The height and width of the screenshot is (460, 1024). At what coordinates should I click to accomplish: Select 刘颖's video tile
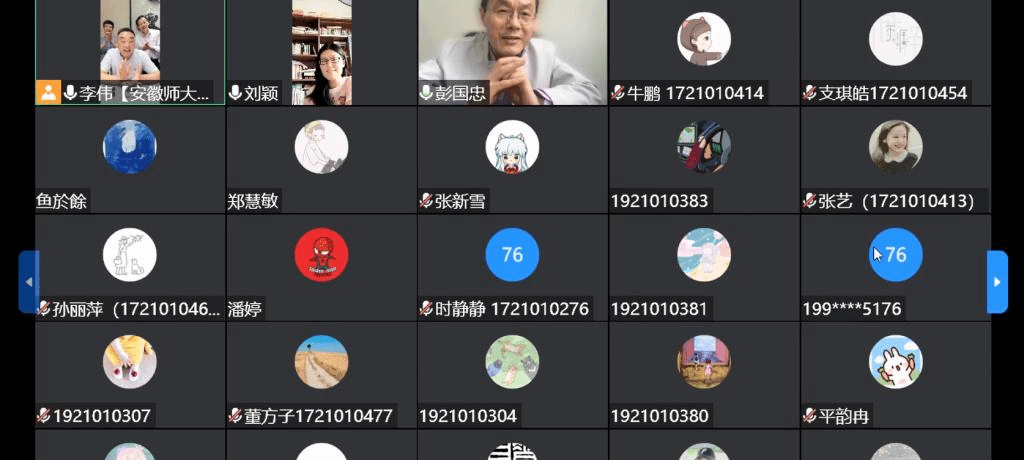point(321,52)
